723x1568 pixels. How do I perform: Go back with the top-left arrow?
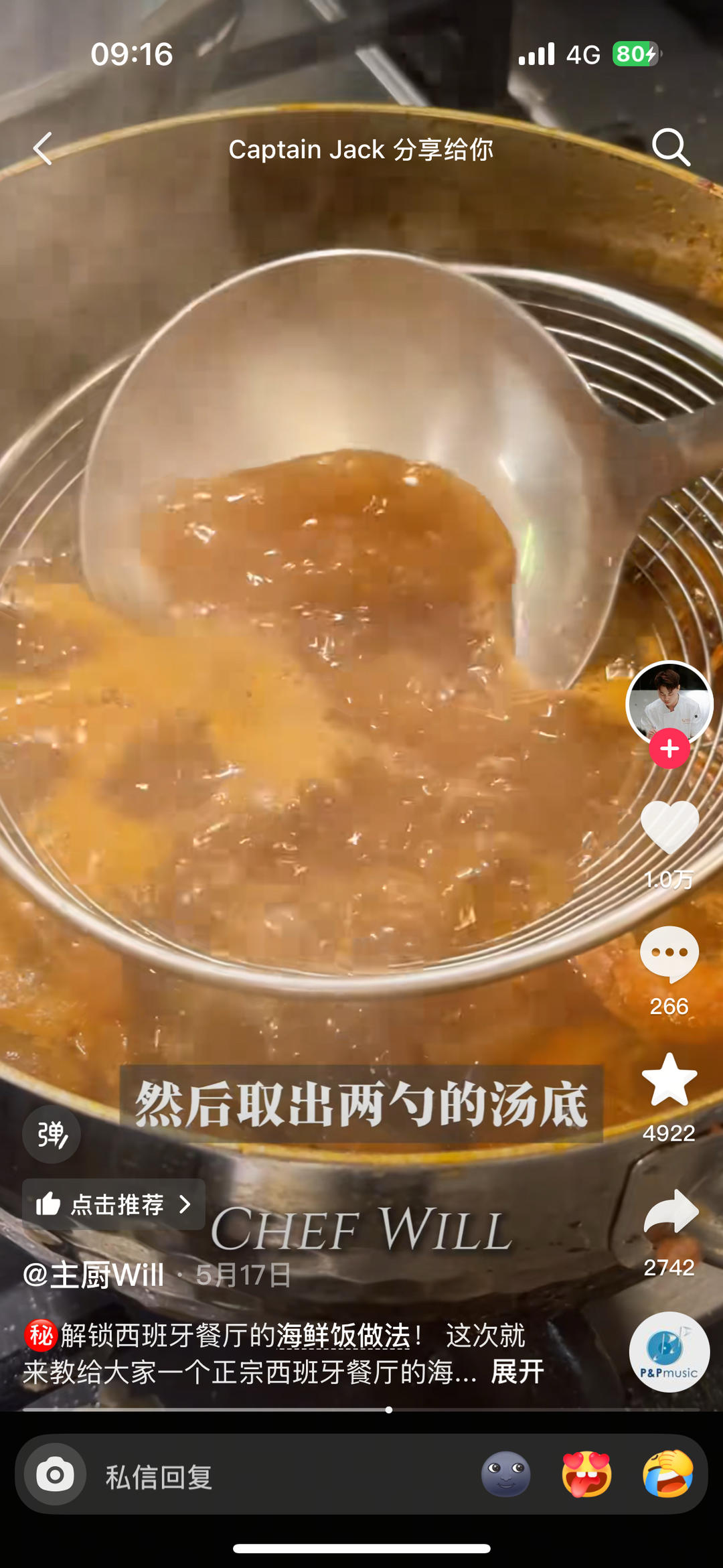(x=43, y=148)
